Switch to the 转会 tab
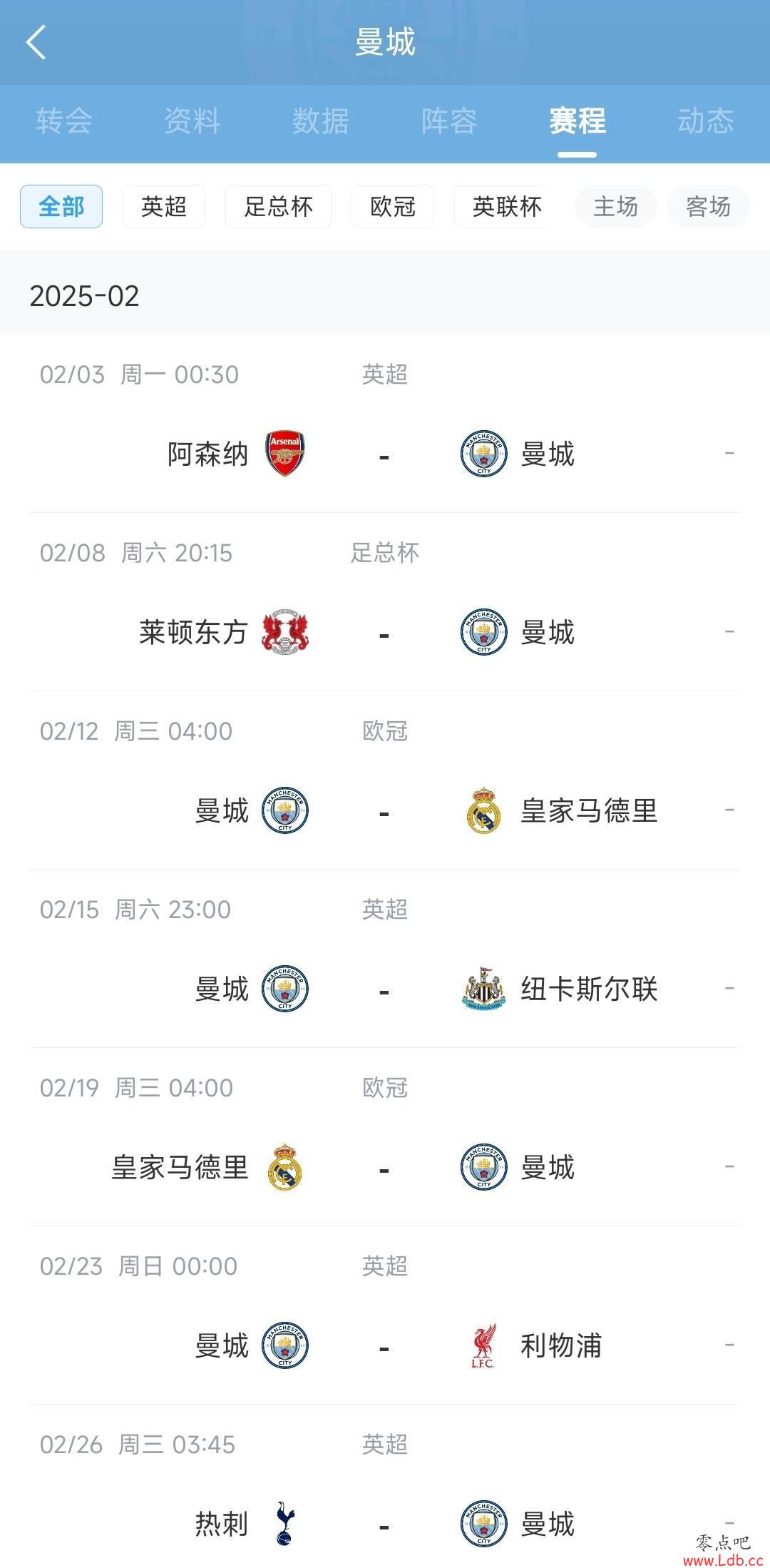This screenshot has width=770, height=1568. [64, 121]
